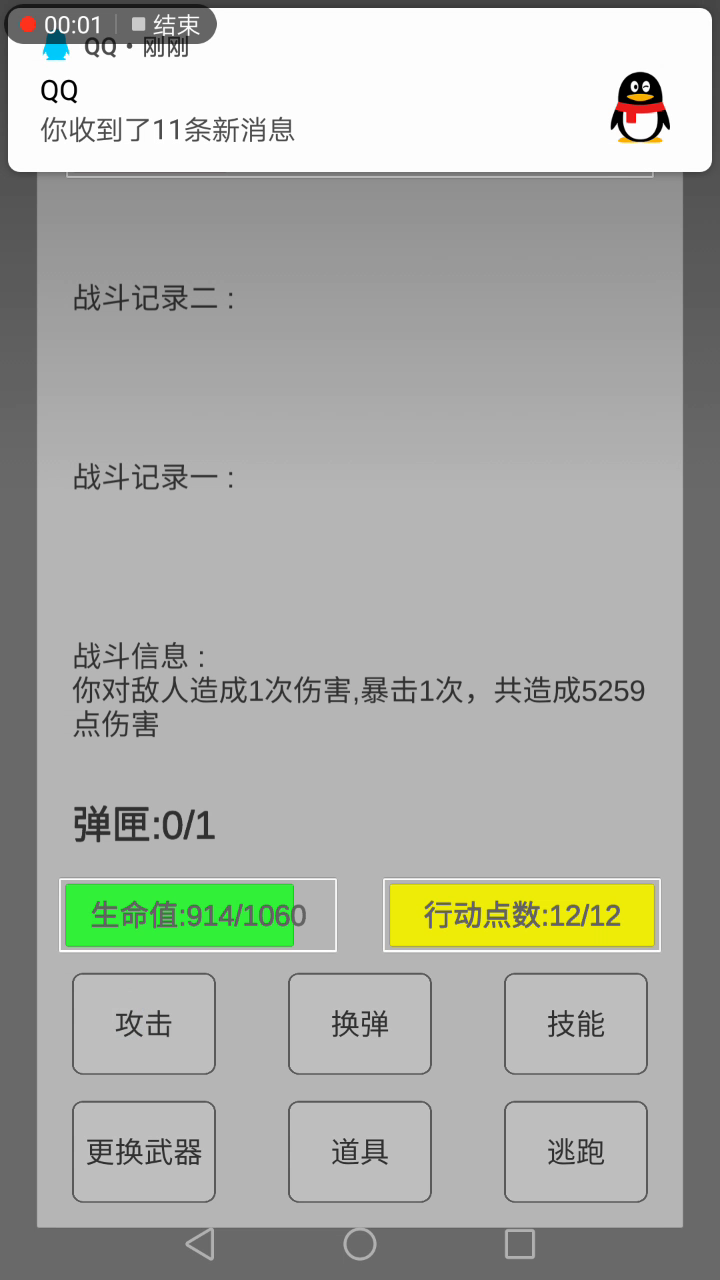This screenshot has width=720, height=1280.
Task: Flee the battle with 逃跑
Action: (576, 1152)
